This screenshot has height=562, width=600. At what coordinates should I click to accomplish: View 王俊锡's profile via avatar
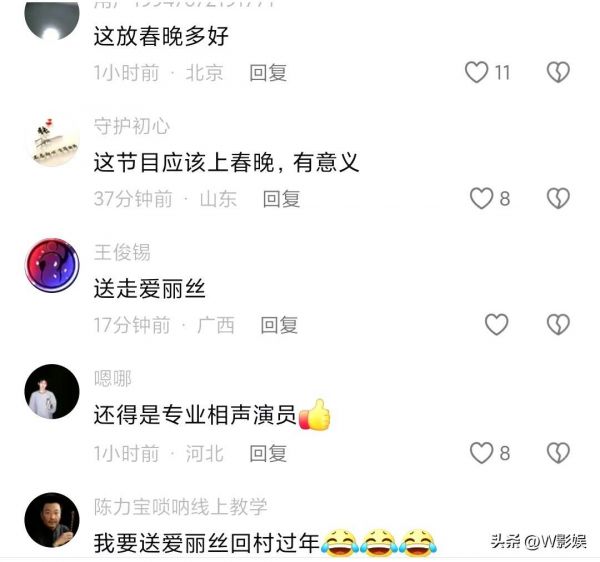coord(52,266)
